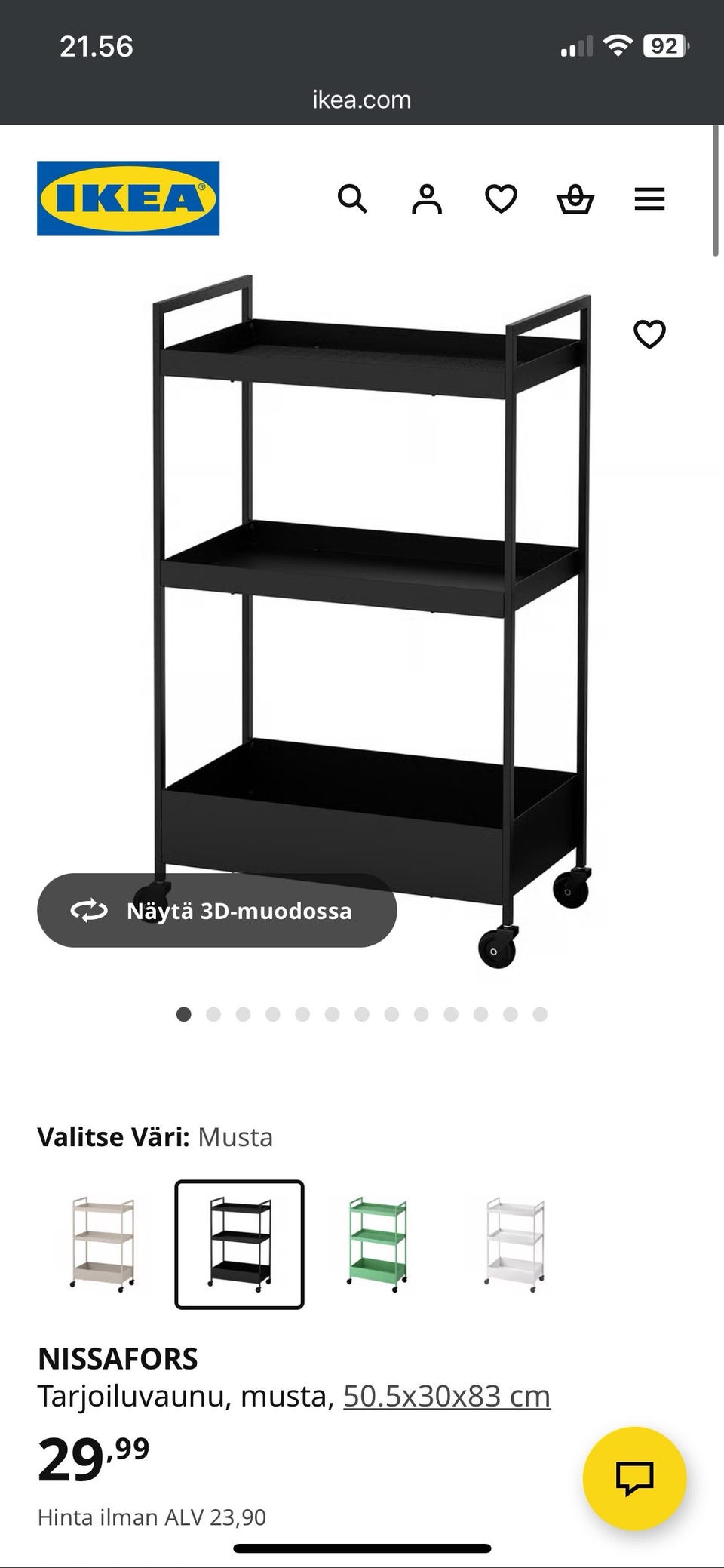This screenshot has width=724, height=1568.
Task: View your wishlist via the heart icon
Action: coord(501,199)
